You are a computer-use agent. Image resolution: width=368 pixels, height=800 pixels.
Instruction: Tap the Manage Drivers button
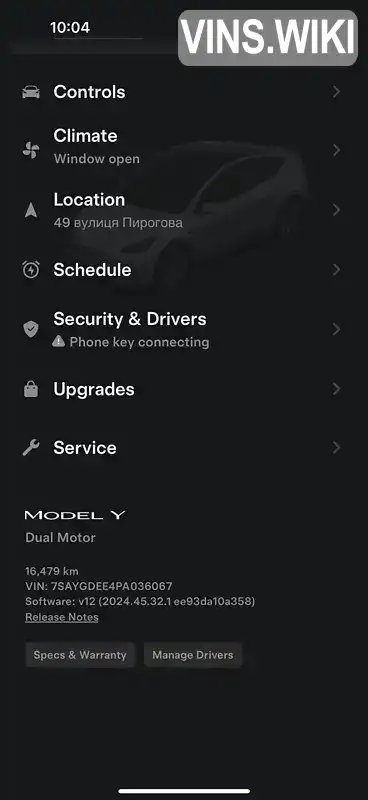tap(193, 655)
